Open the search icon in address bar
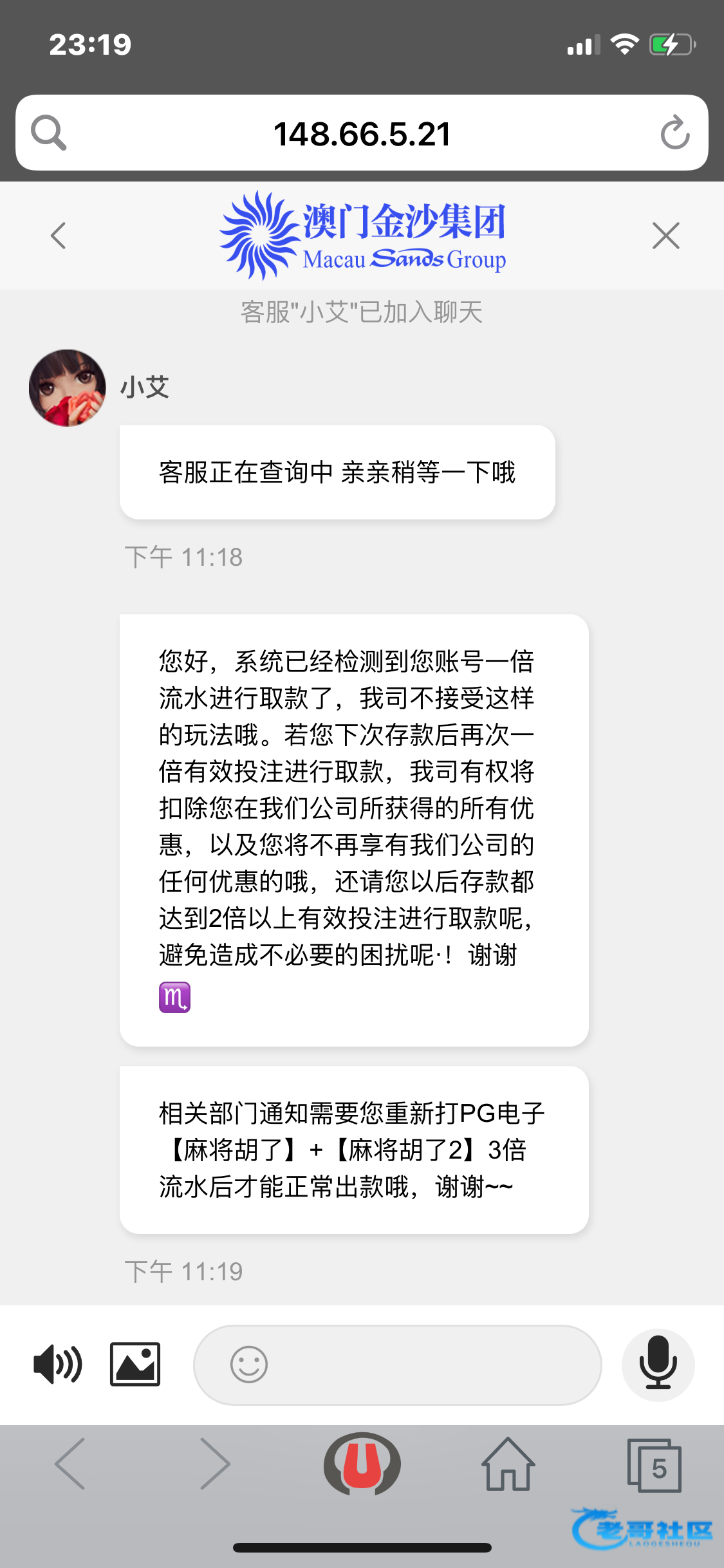724x1568 pixels. (x=49, y=133)
